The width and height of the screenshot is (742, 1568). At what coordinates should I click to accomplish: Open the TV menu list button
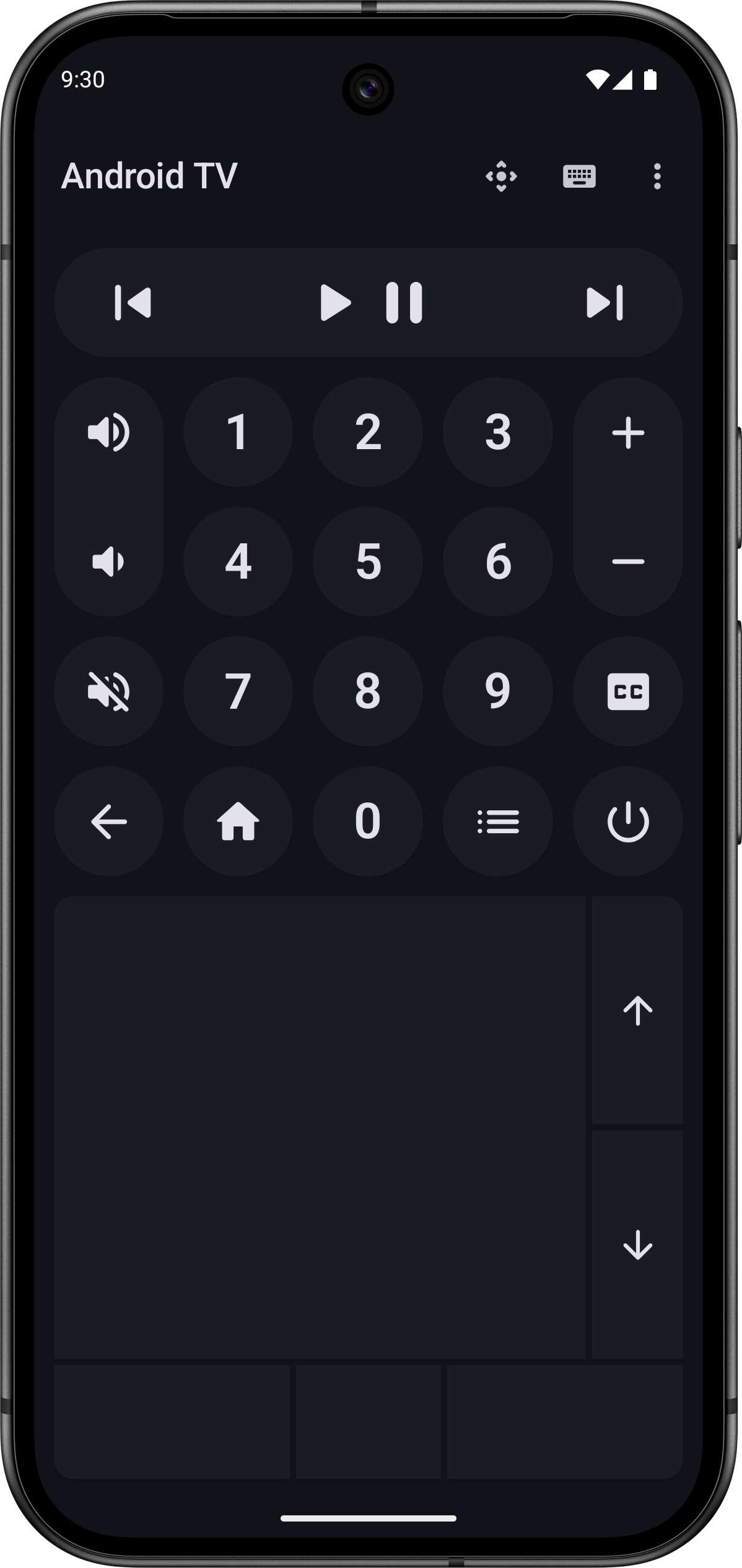(498, 821)
